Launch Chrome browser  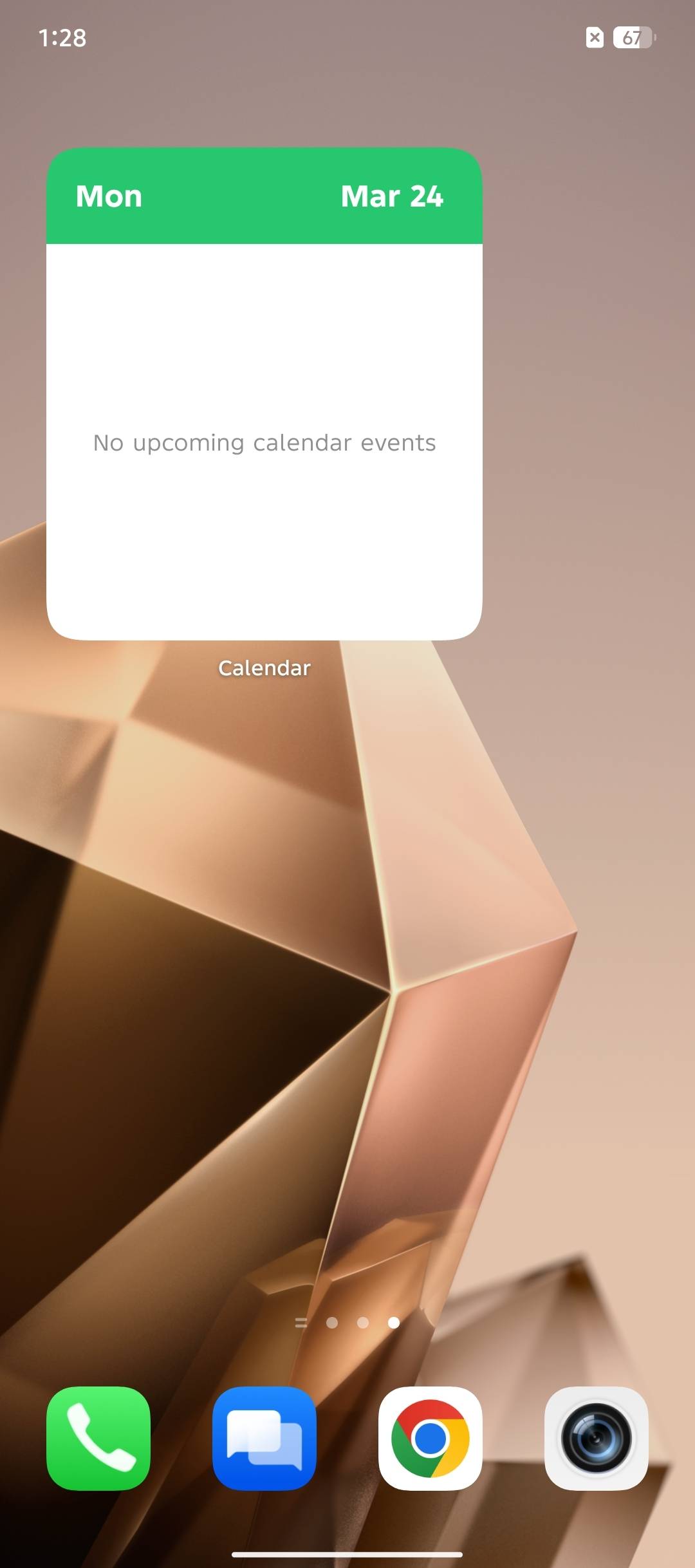pos(430,1438)
